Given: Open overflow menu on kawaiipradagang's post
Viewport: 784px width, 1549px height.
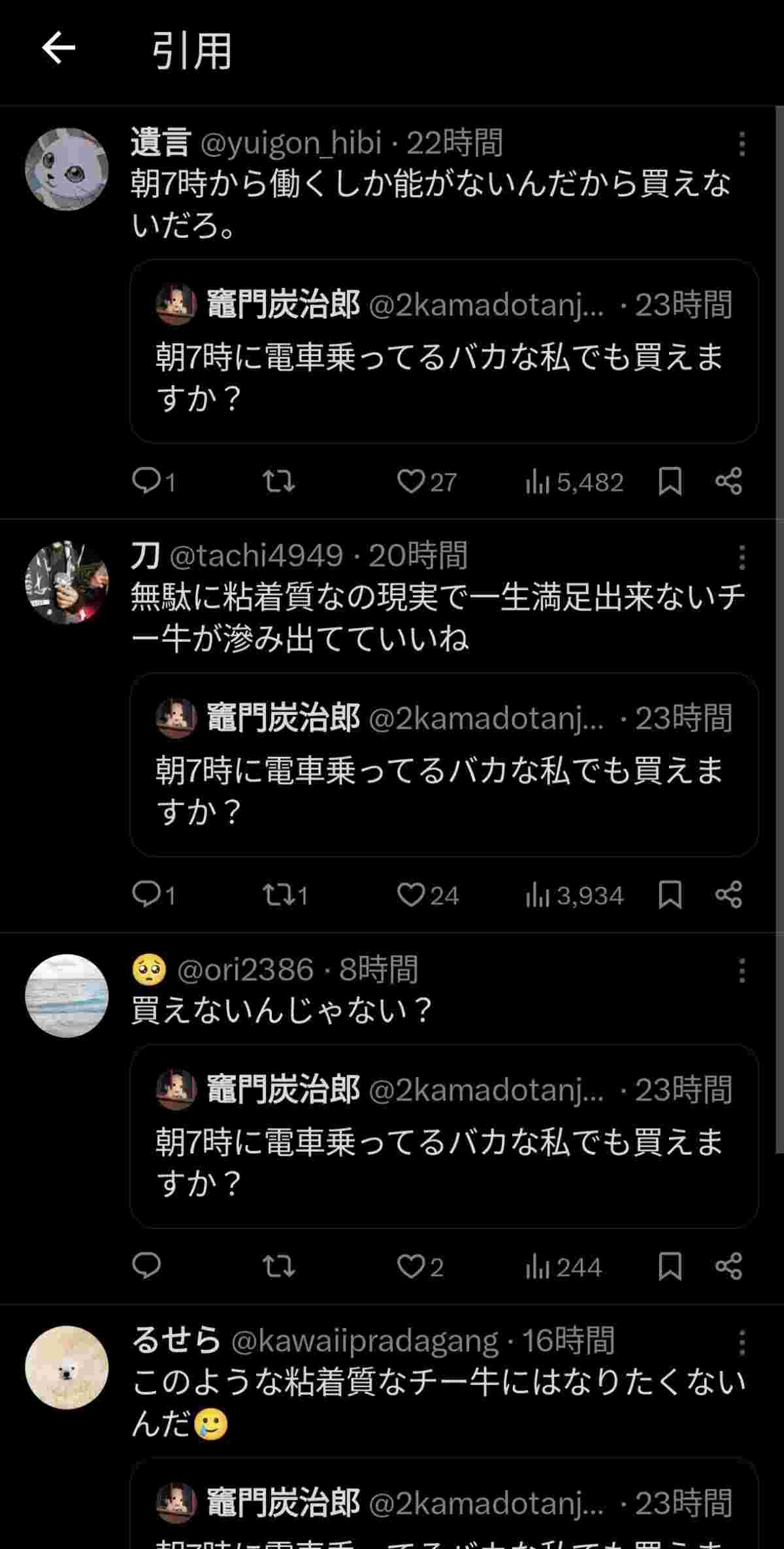Looking at the screenshot, I should 742,1343.
